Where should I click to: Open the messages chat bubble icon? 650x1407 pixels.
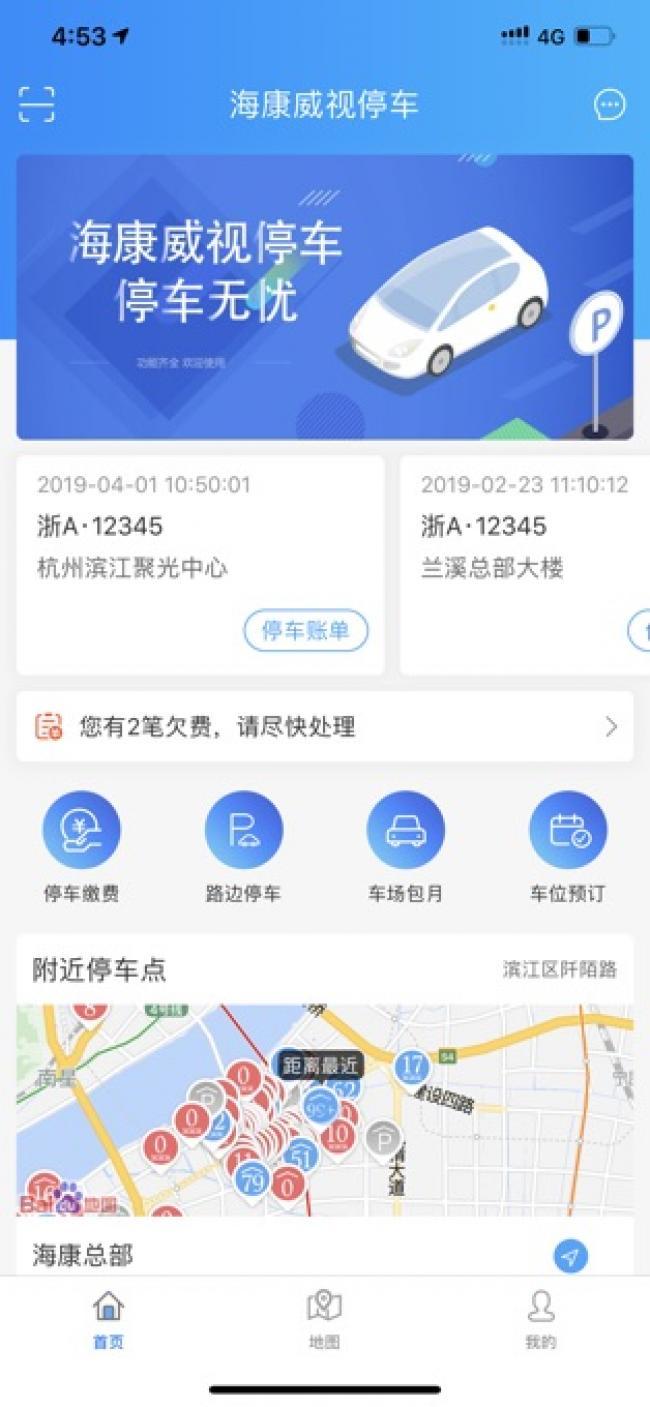coord(610,105)
